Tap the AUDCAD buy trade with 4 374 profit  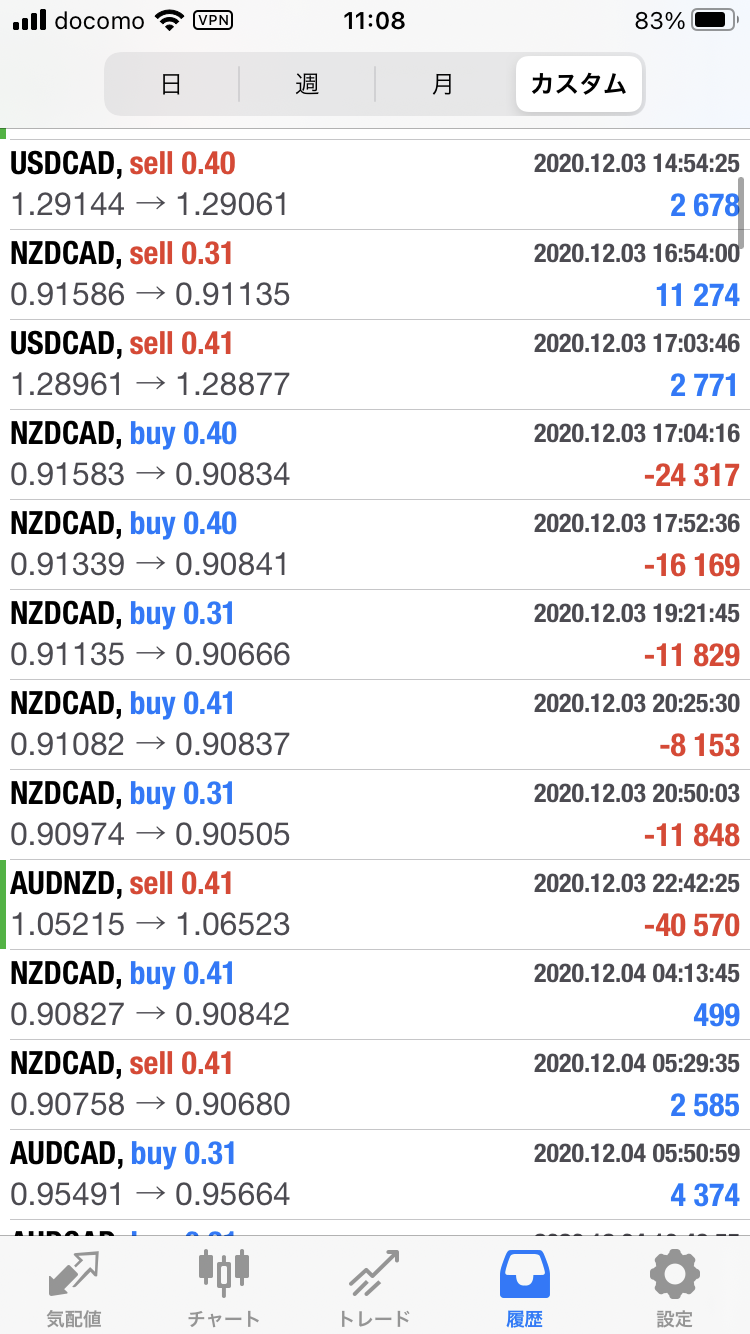375,1175
